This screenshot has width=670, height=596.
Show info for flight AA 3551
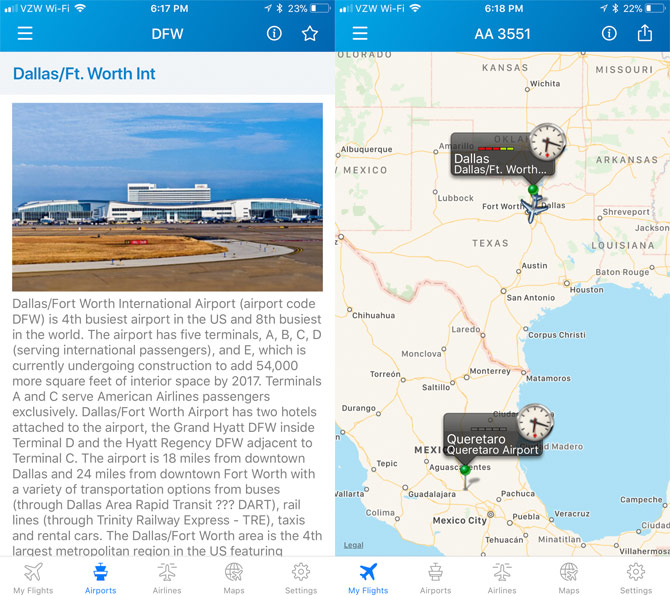click(609, 34)
